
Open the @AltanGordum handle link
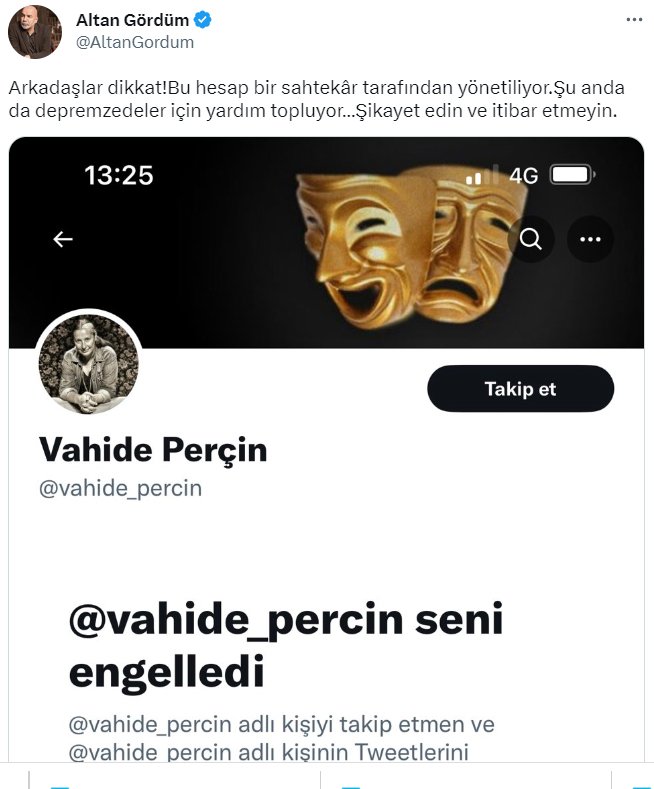click(135, 43)
